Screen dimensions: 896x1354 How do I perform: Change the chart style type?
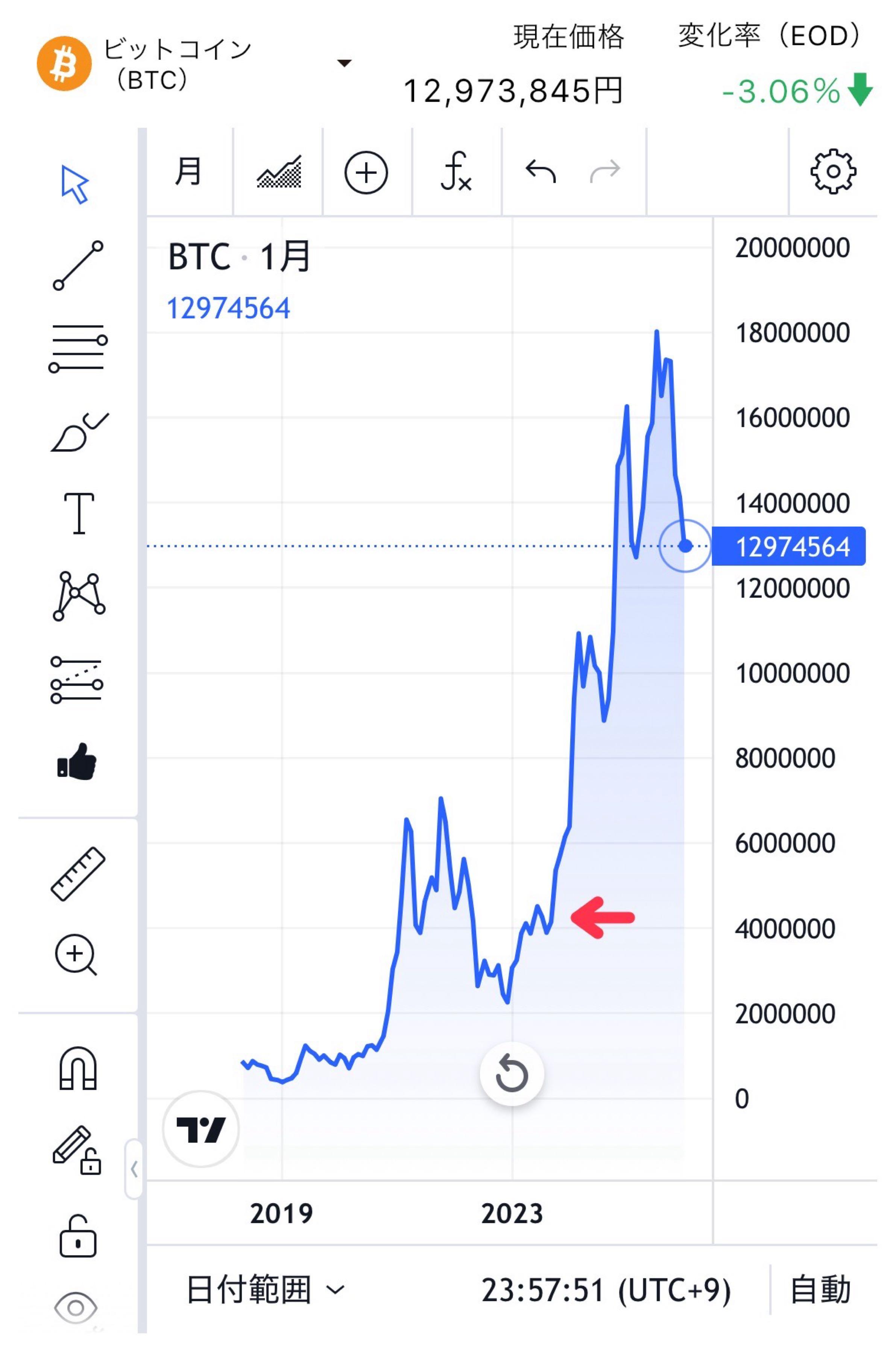point(279,172)
